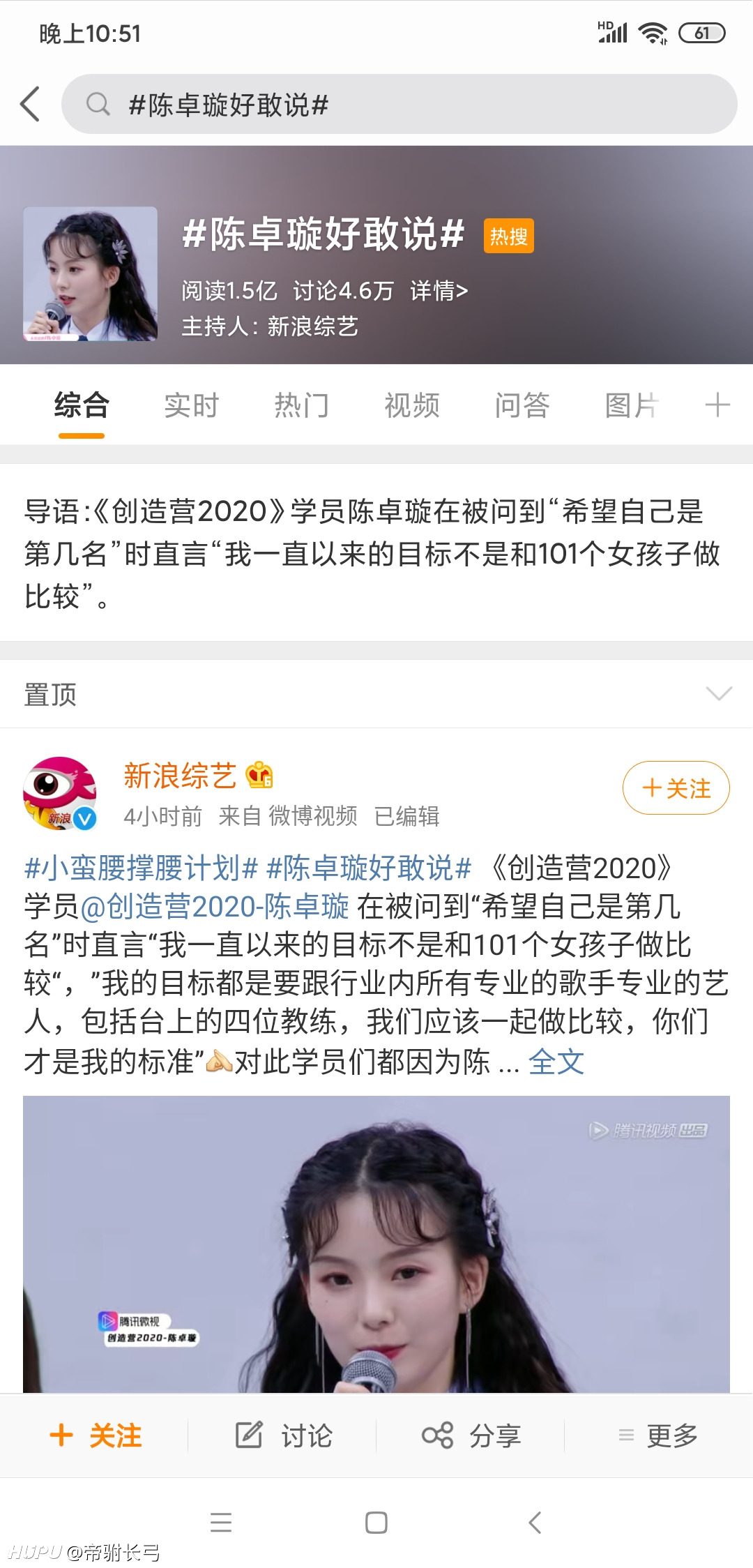753x1568 pixels.
Task: Open the 更多 options menu
Action: pos(658,1435)
